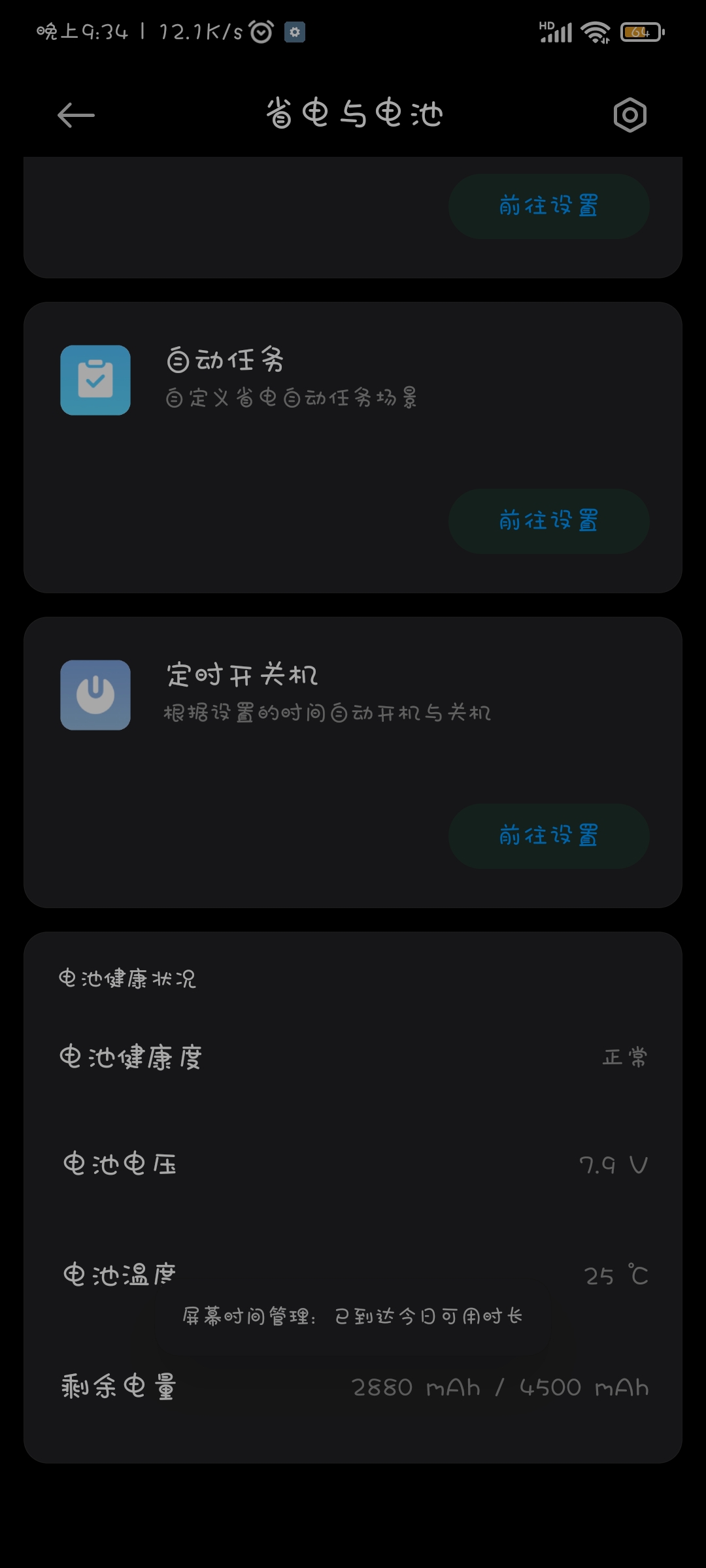Open battery settings hexagon gear icon
Viewport: 706px width, 1568px height.
tap(630, 116)
